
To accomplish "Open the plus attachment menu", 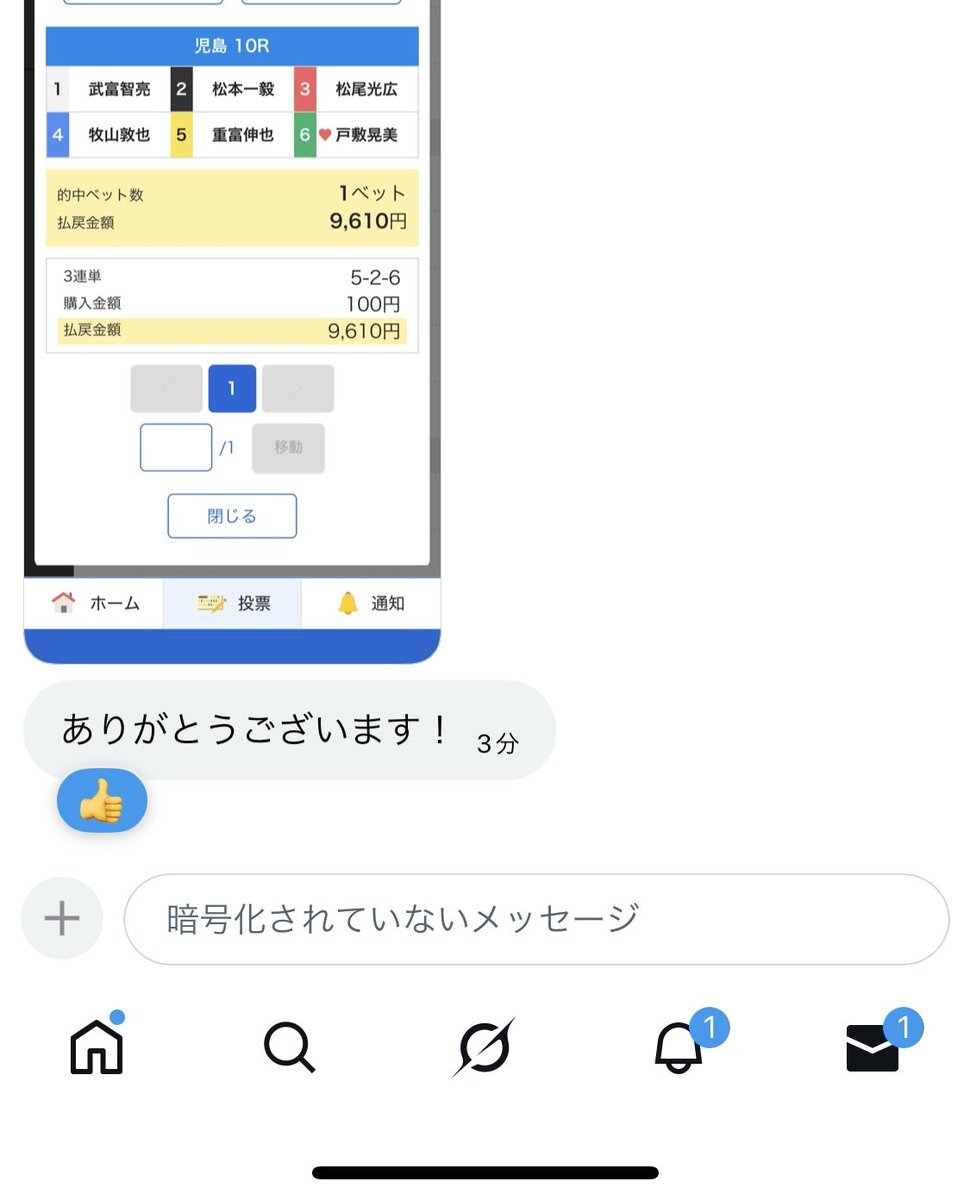I will [x=62, y=918].
